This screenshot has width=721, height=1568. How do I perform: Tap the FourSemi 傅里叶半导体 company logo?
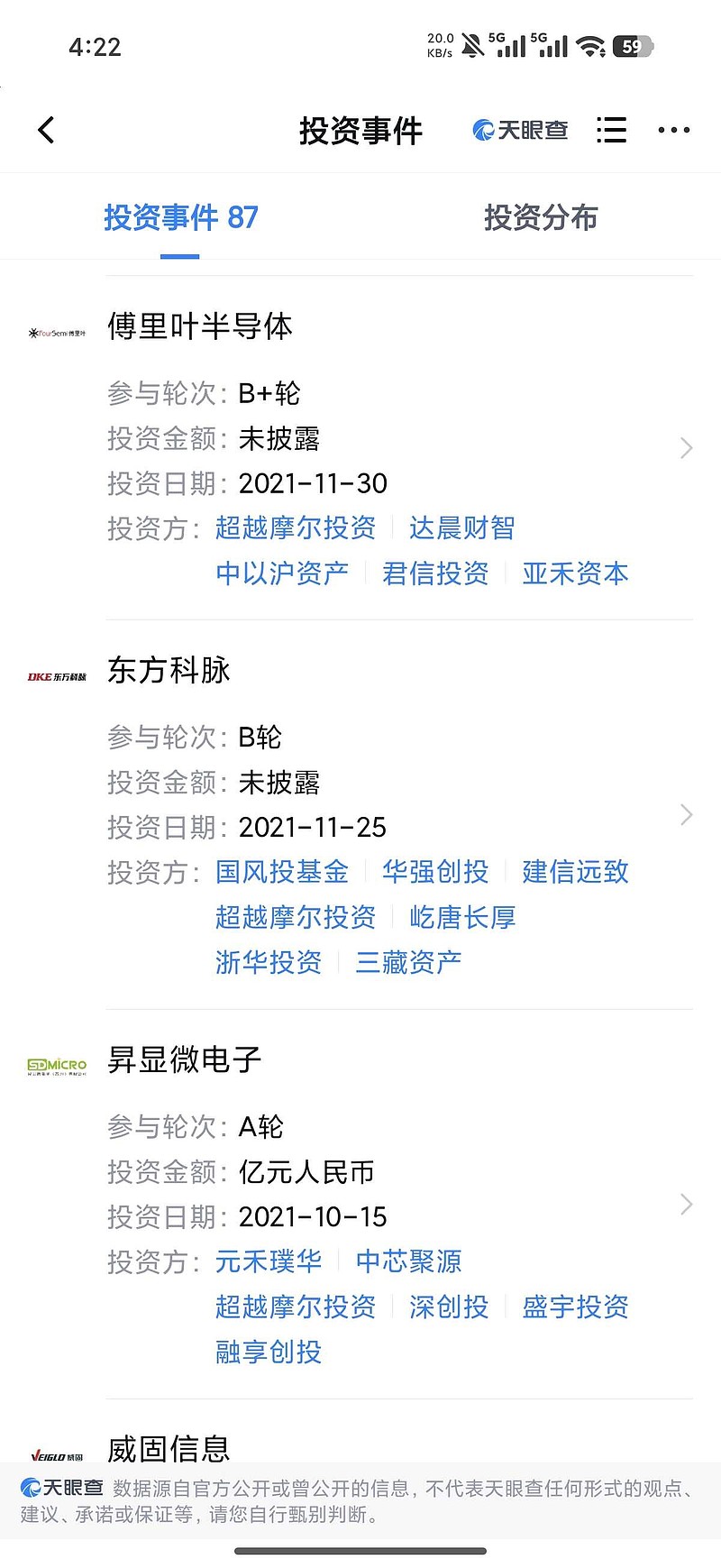coord(56,332)
